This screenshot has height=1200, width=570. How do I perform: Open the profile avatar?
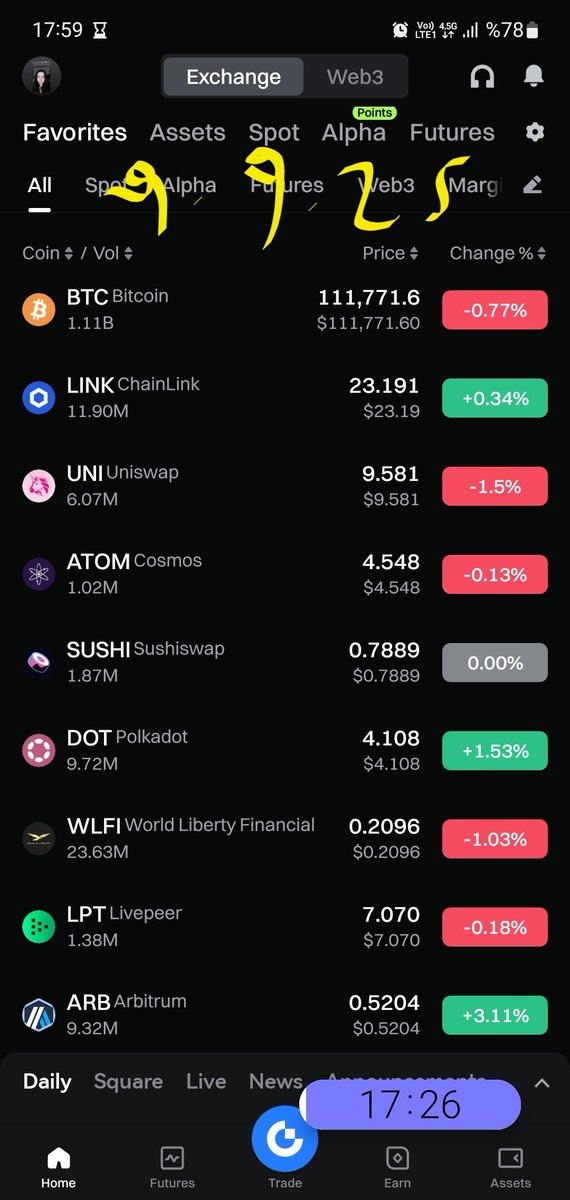click(x=42, y=77)
